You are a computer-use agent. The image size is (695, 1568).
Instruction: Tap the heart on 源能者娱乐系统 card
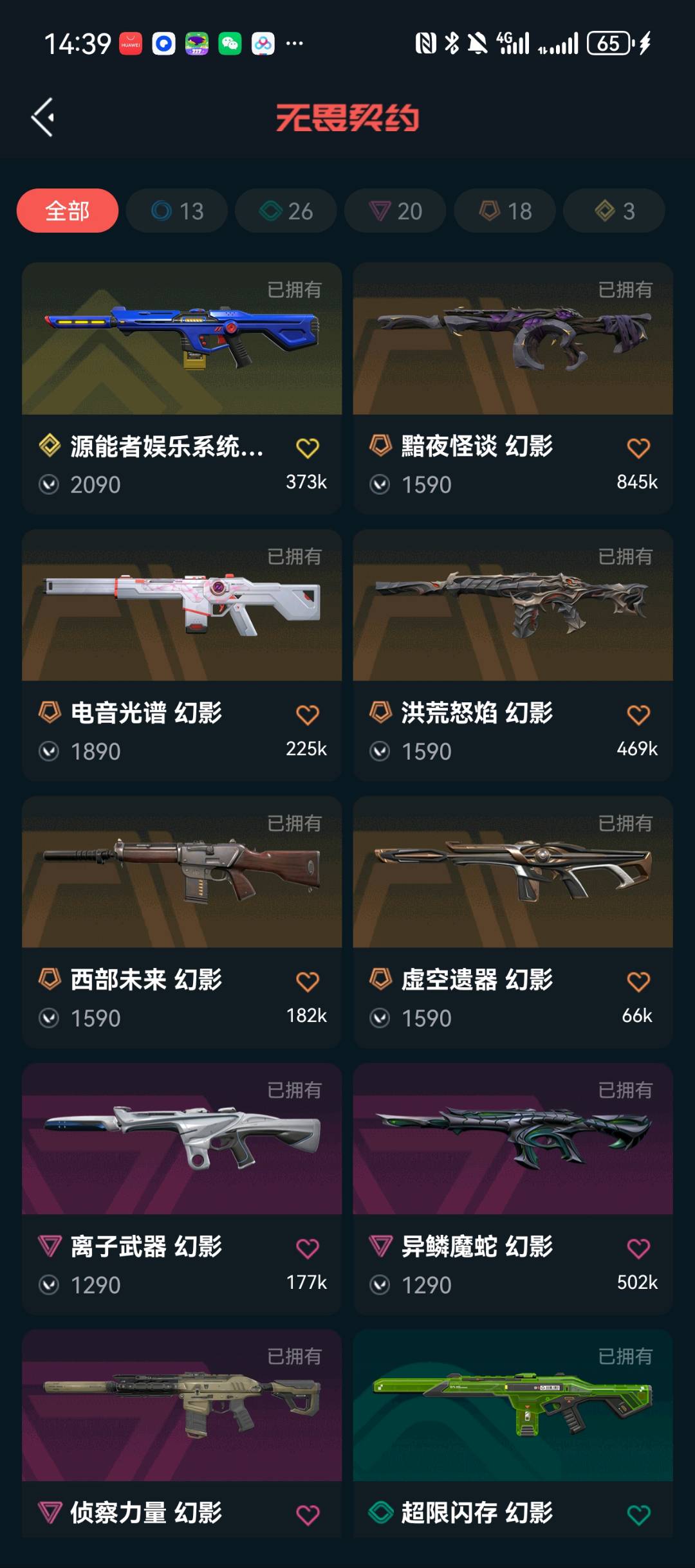308,448
